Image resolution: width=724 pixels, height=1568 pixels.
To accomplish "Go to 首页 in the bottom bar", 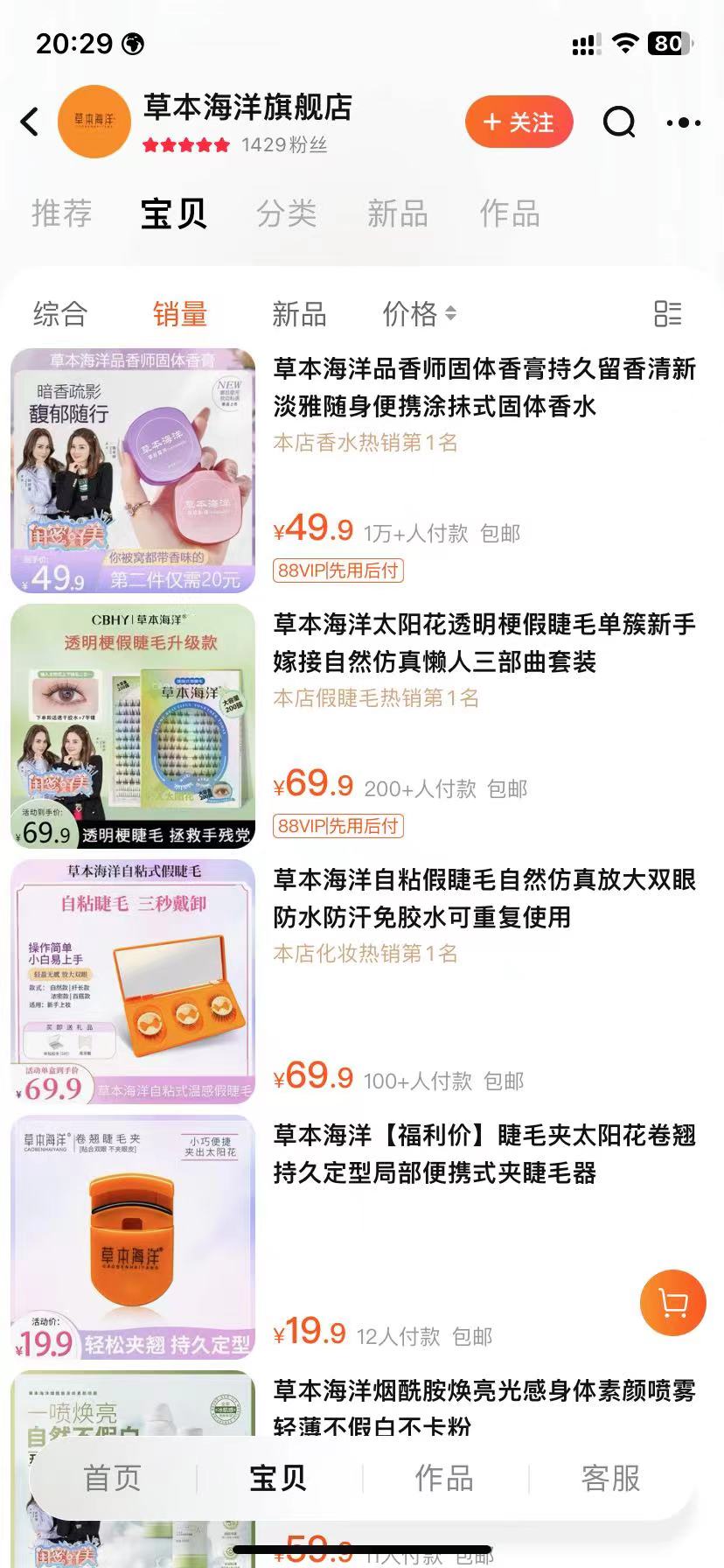I will [112, 1478].
